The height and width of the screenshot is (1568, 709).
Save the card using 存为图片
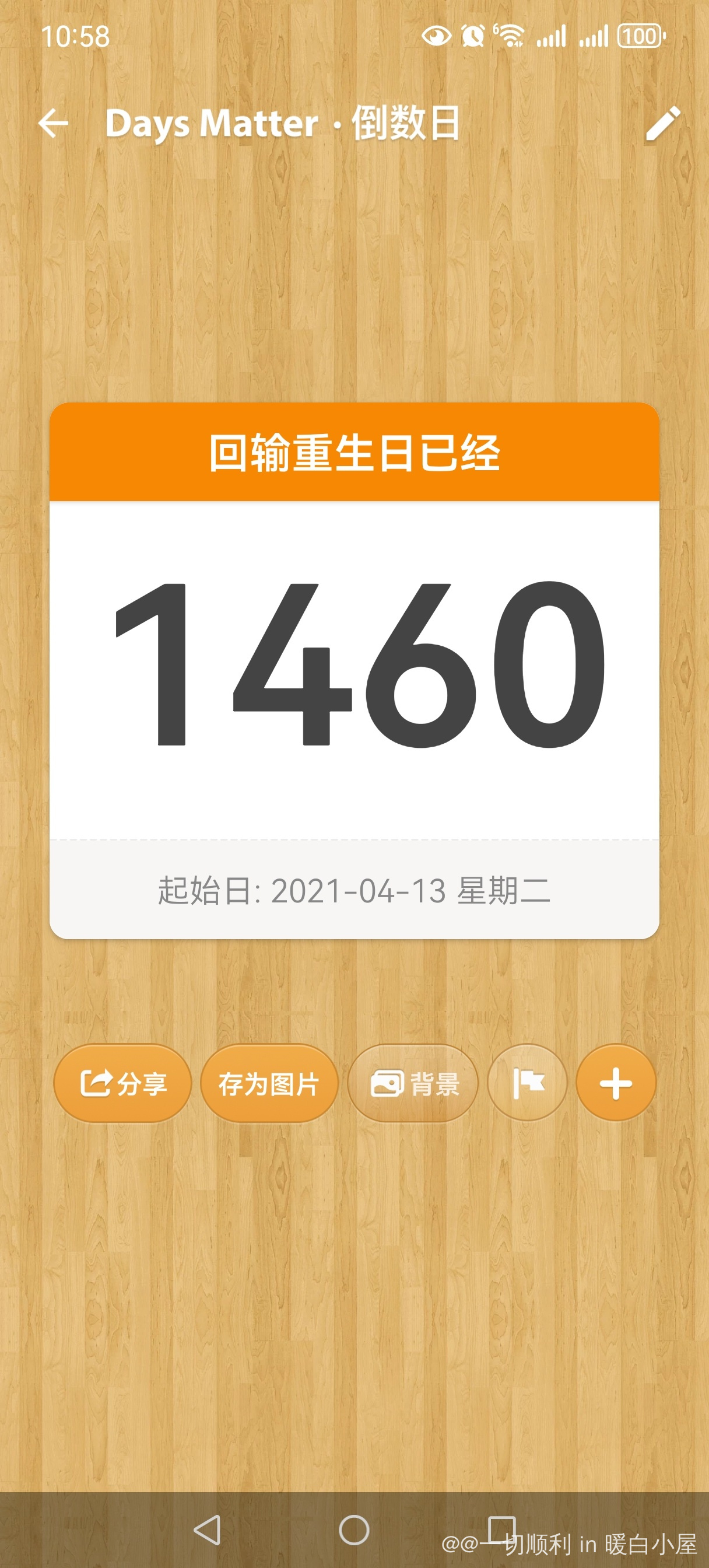pos(269,1083)
